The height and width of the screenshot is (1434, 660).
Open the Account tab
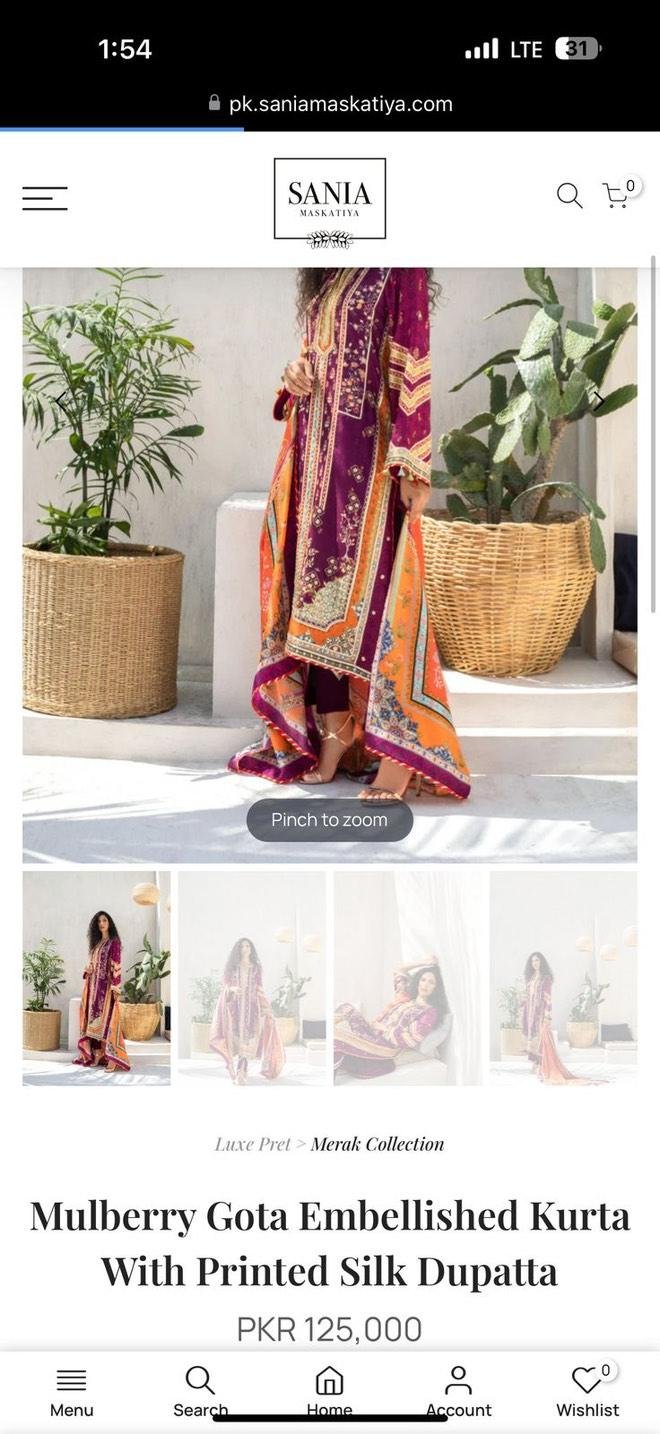458,1392
